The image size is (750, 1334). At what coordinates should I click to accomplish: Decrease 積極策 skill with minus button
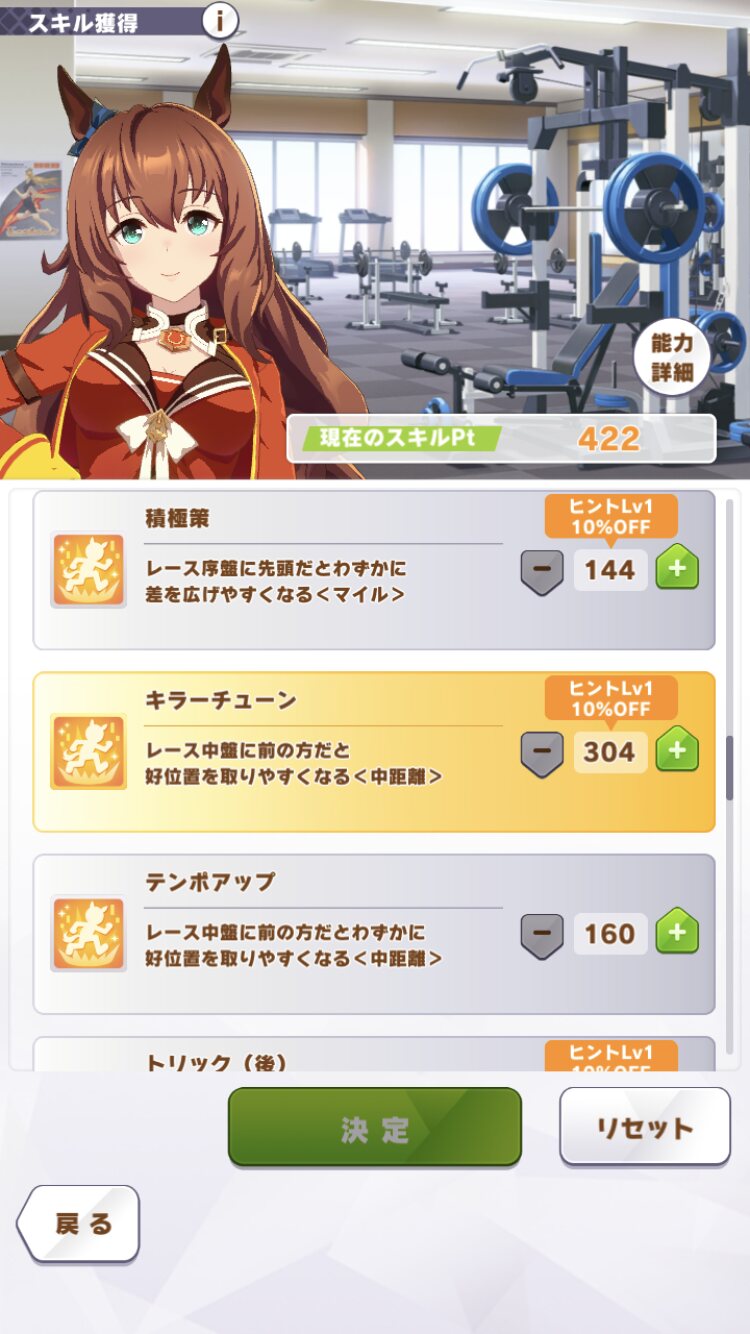tap(542, 571)
